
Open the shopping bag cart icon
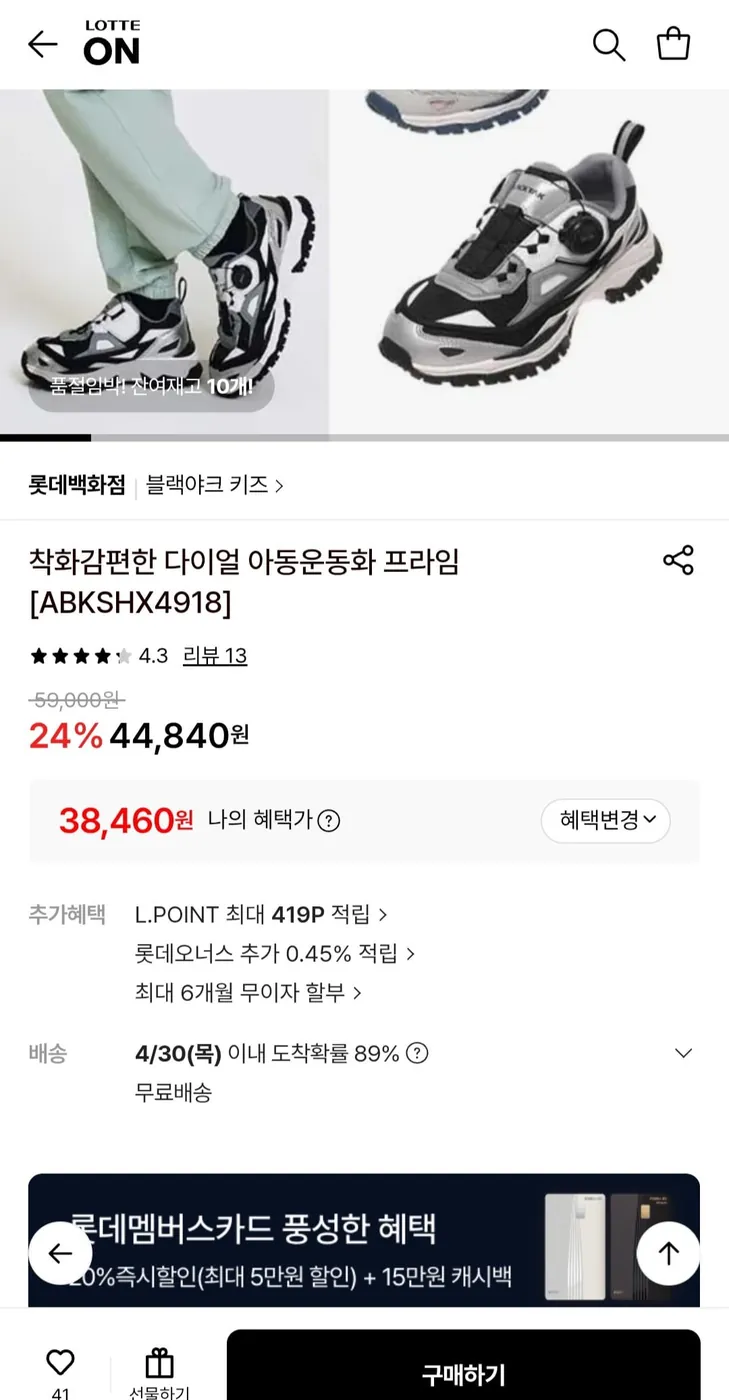pos(673,44)
